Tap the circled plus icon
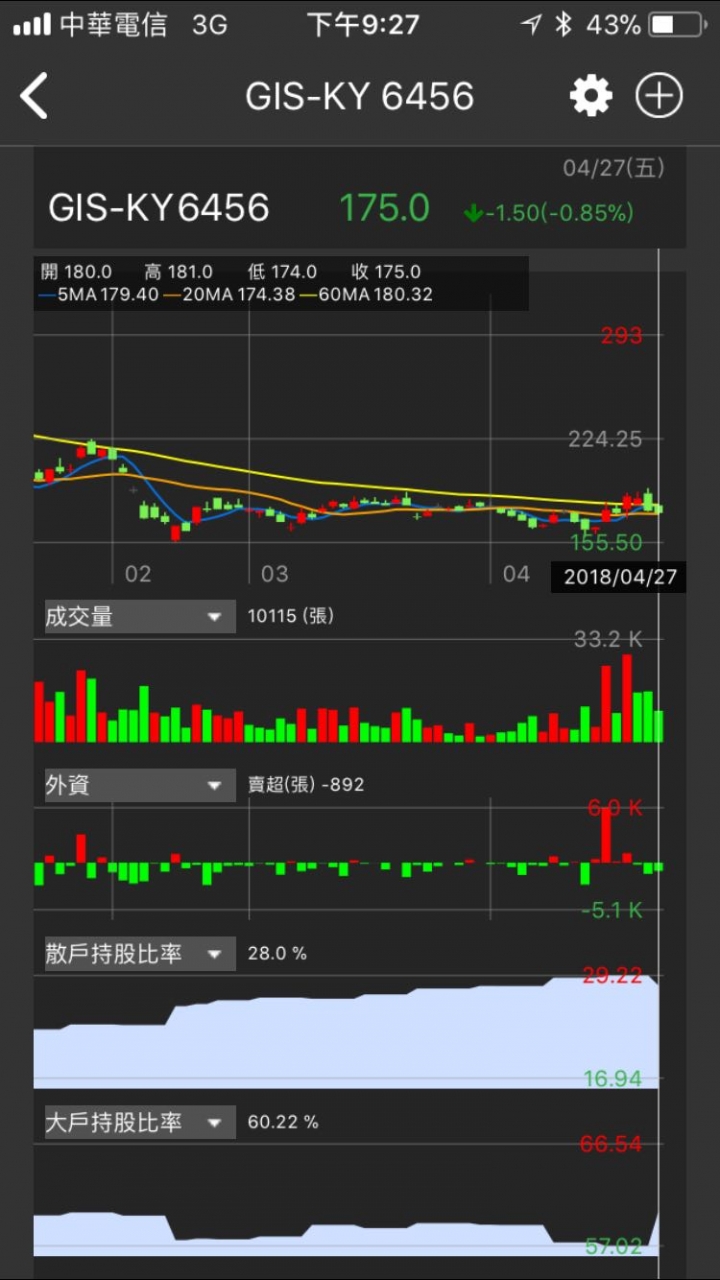This screenshot has height=1280, width=720. click(x=659, y=96)
